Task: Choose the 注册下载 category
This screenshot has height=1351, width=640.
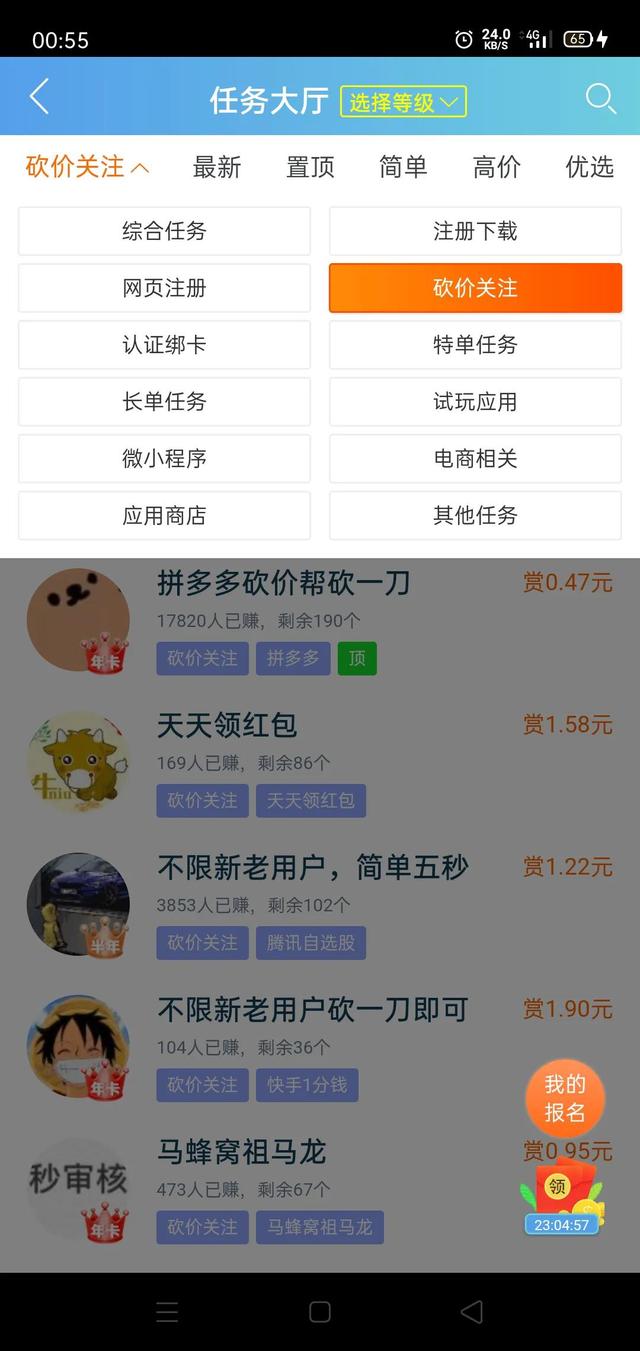Action: point(475,231)
